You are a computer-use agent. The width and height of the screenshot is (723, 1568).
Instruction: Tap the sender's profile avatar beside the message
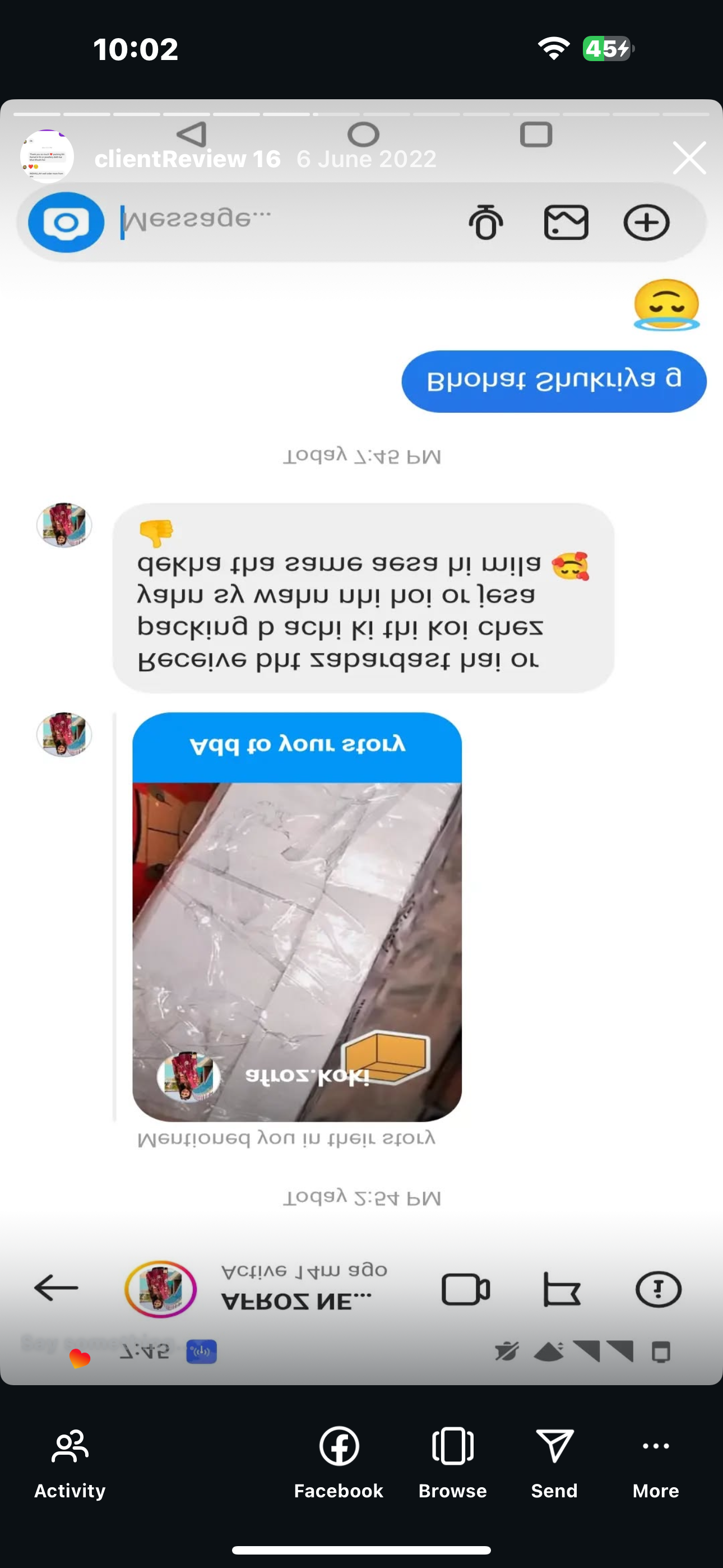(x=64, y=526)
